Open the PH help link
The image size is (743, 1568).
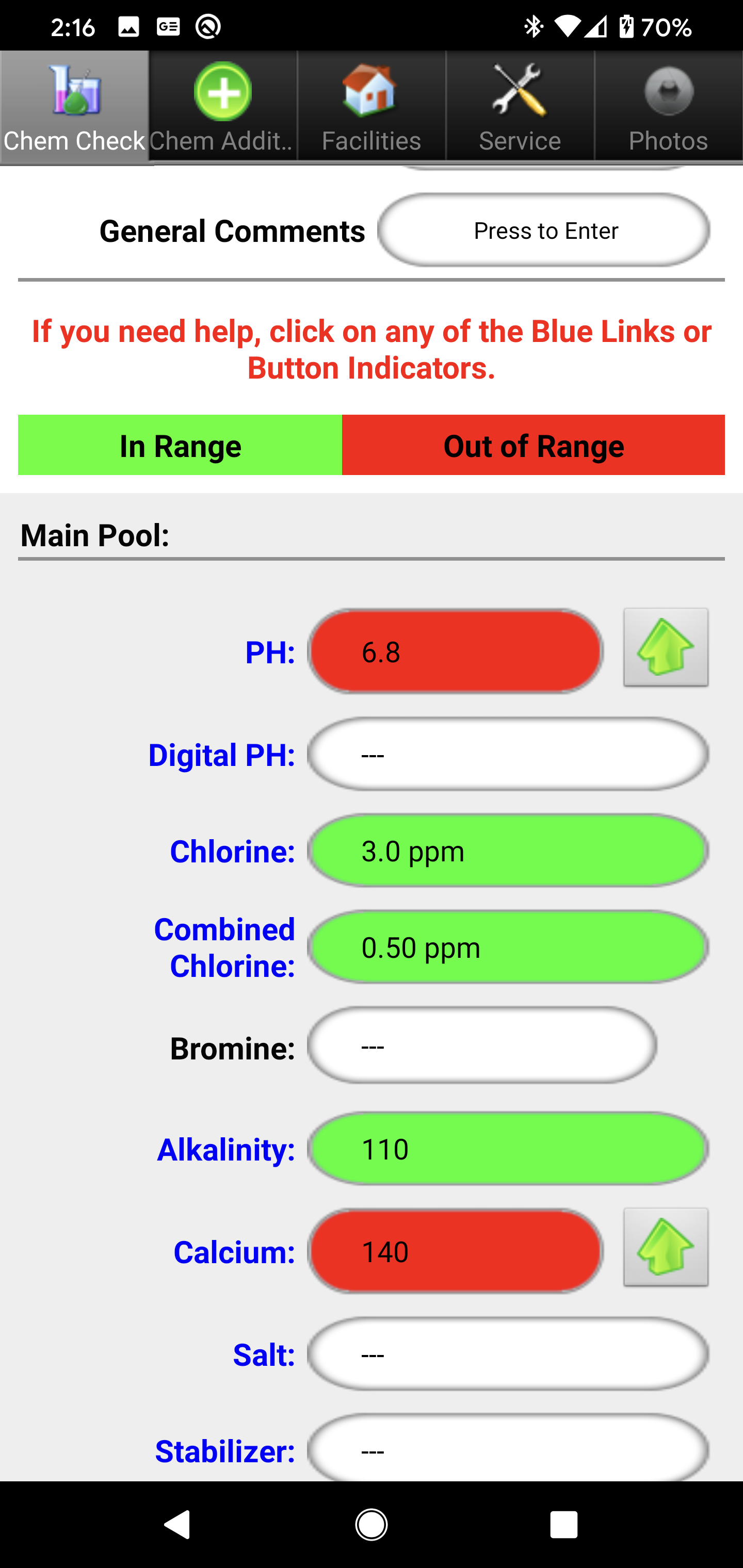[x=270, y=652]
